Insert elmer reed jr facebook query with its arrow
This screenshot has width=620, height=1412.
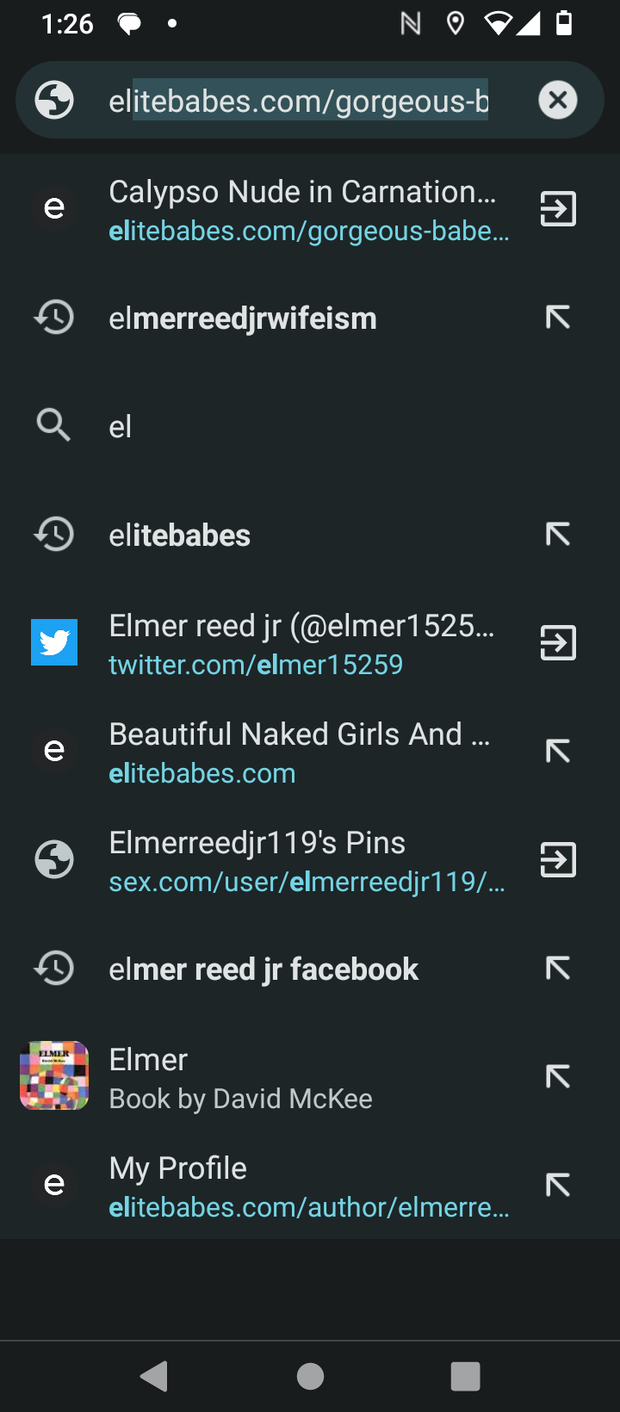(557, 968)
